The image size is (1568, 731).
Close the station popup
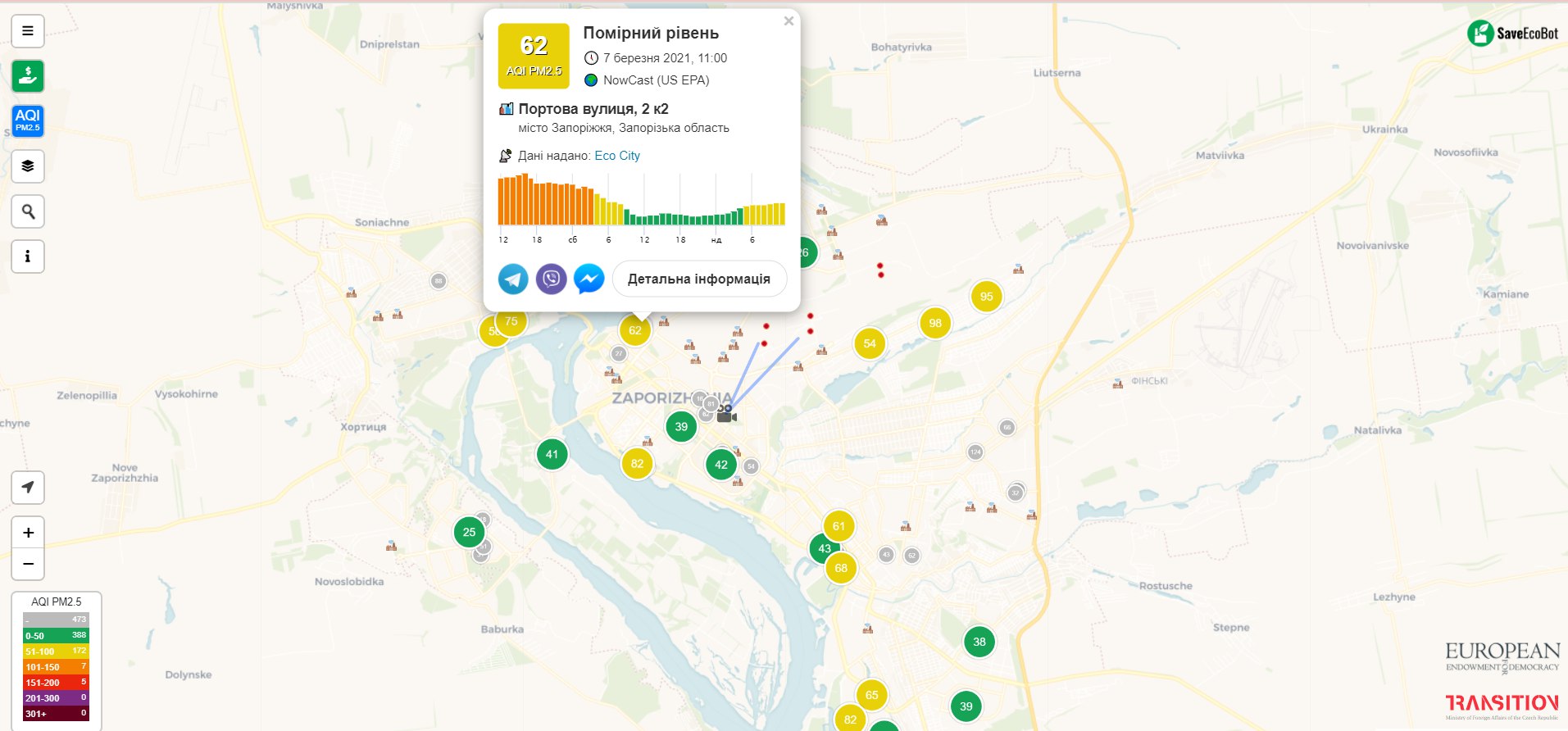(789, 21)
